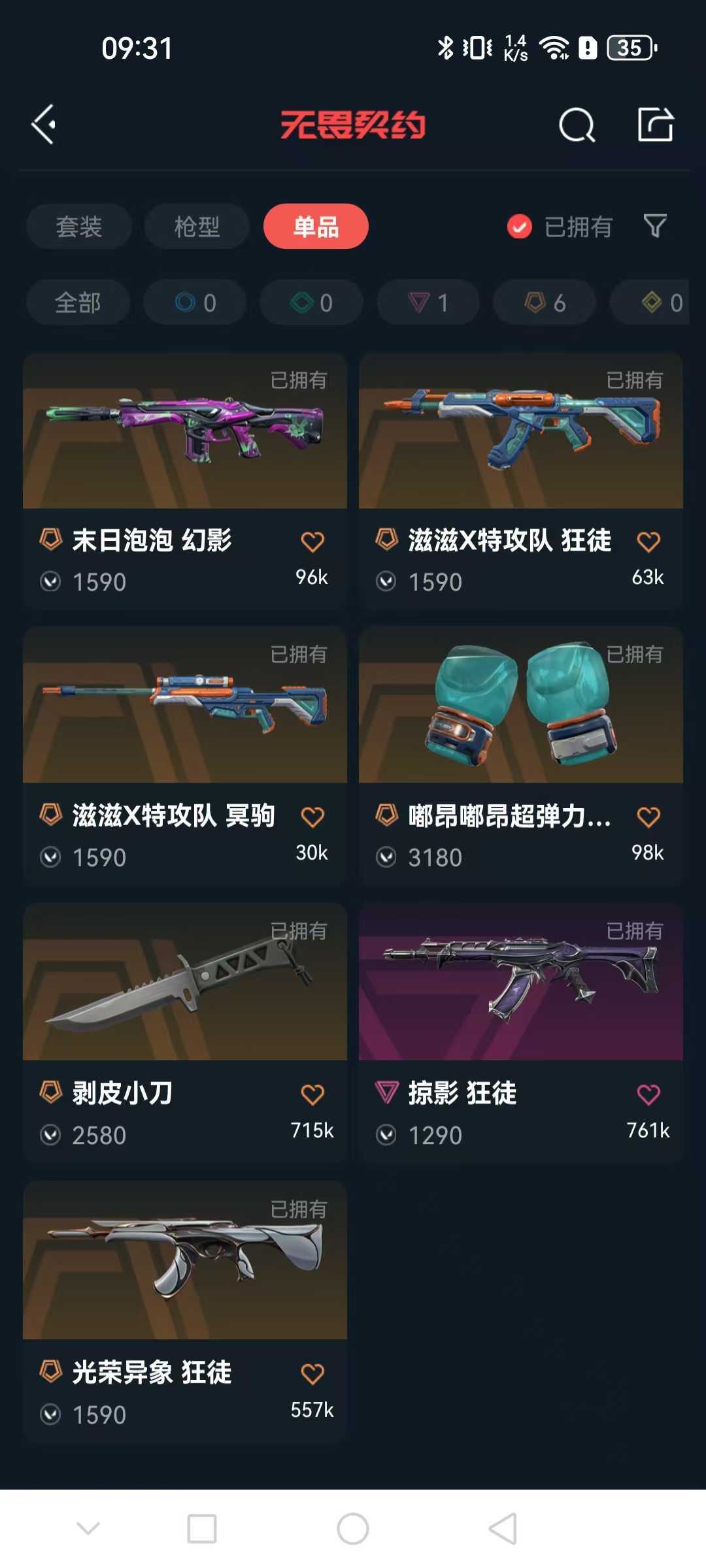Select the pink rarity tier filter showing 1

[427, 302]
